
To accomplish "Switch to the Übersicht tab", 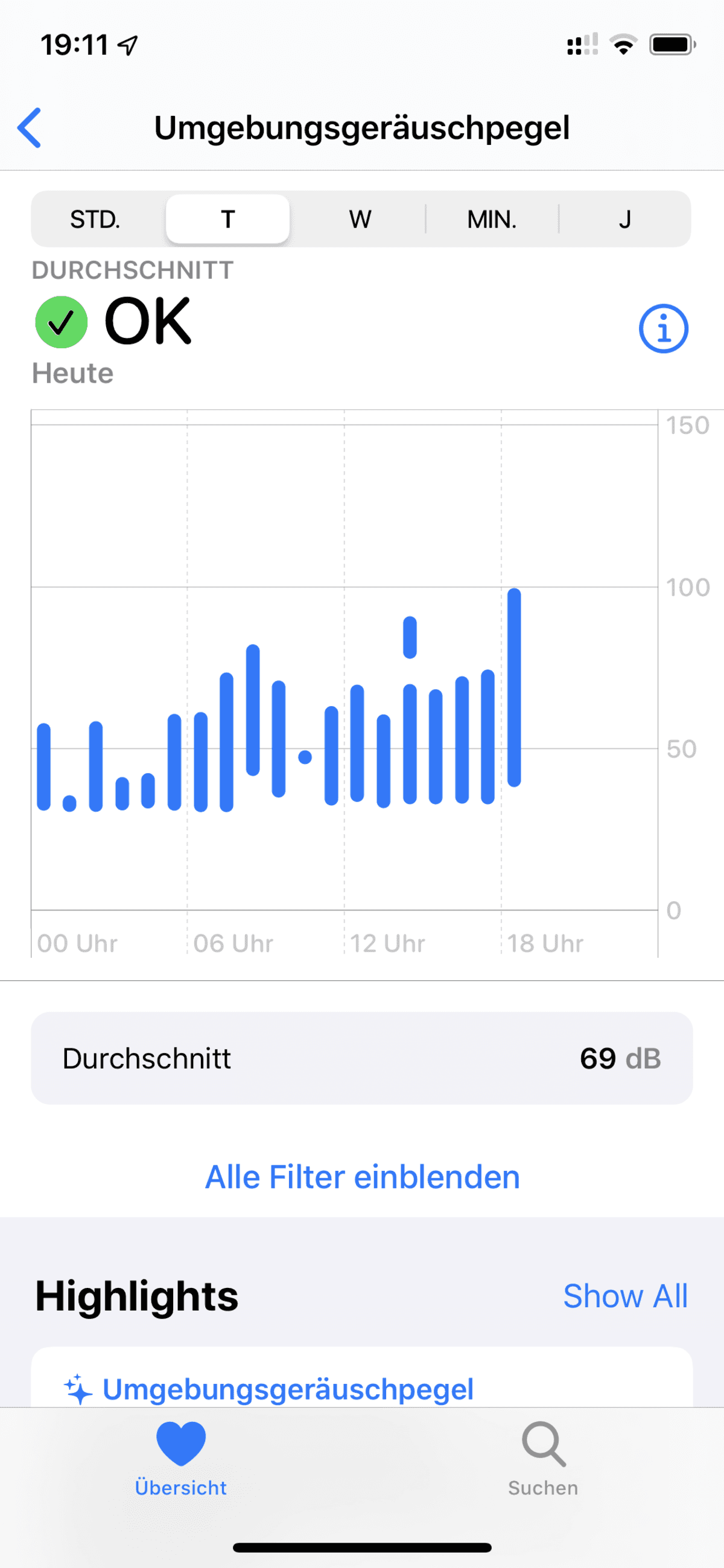I will pyautogui.click(x=180, y=1459).
